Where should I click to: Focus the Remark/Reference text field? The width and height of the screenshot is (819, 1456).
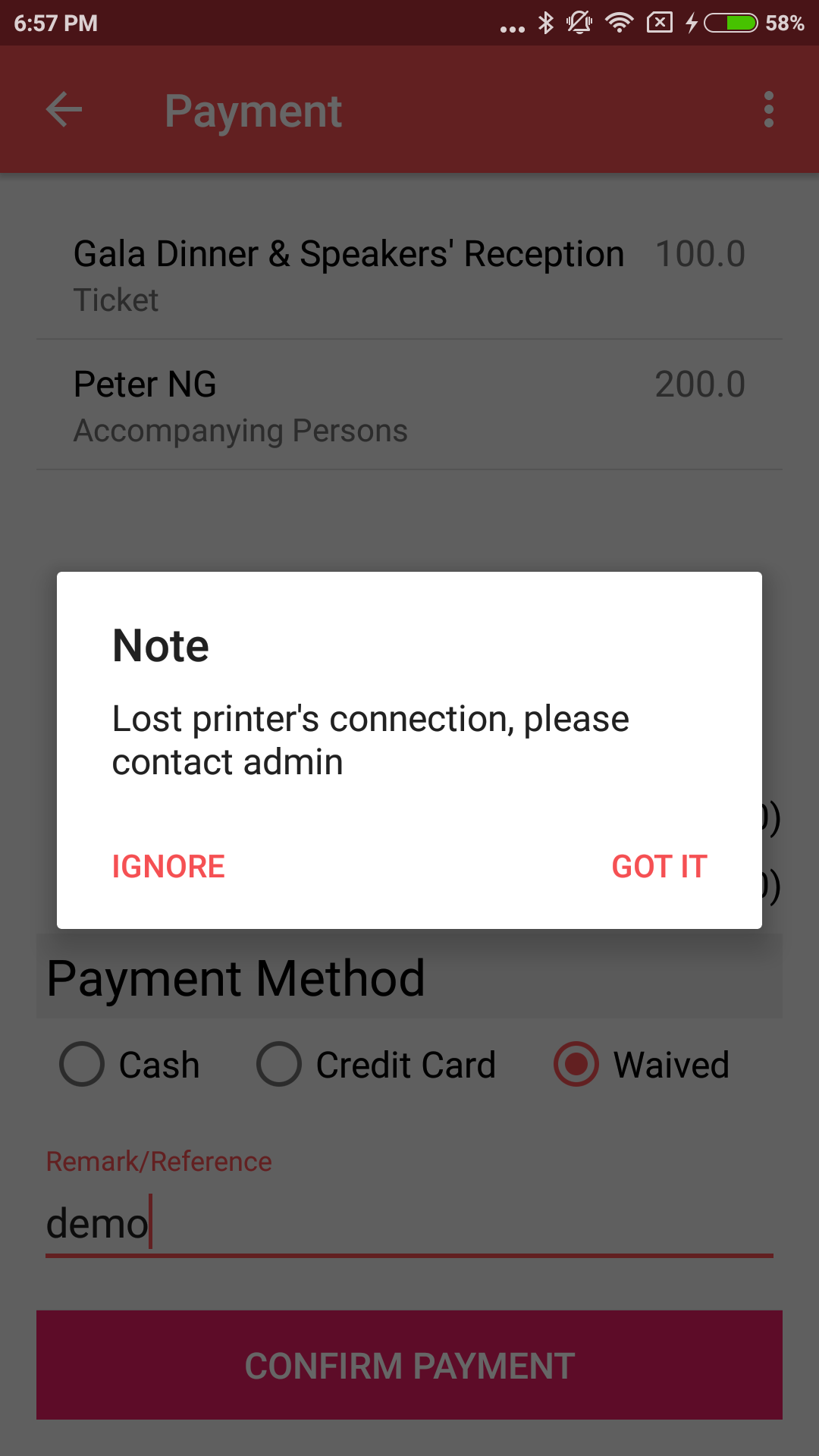[409, 1223]
